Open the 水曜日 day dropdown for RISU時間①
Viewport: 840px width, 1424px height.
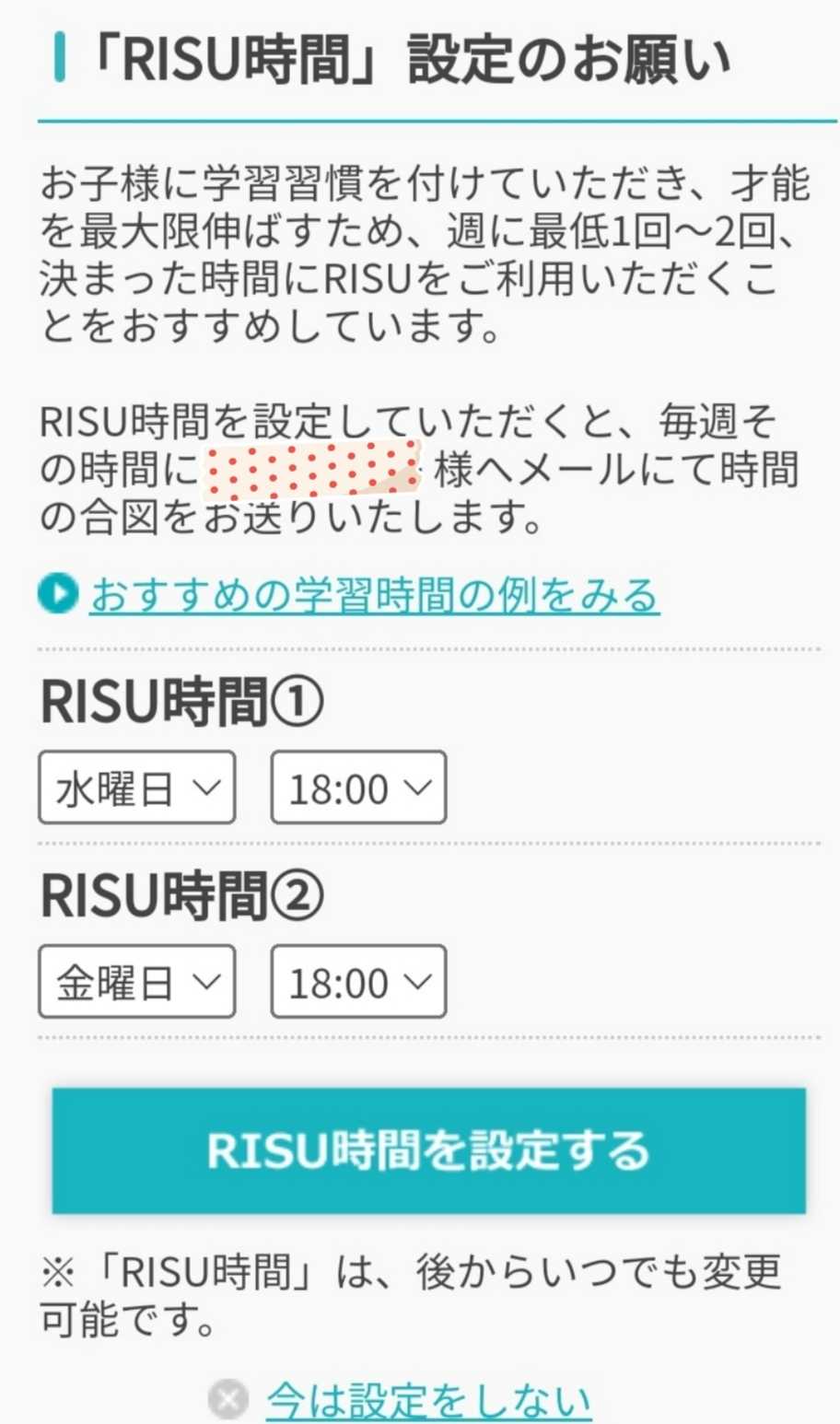tap(136, 788)
